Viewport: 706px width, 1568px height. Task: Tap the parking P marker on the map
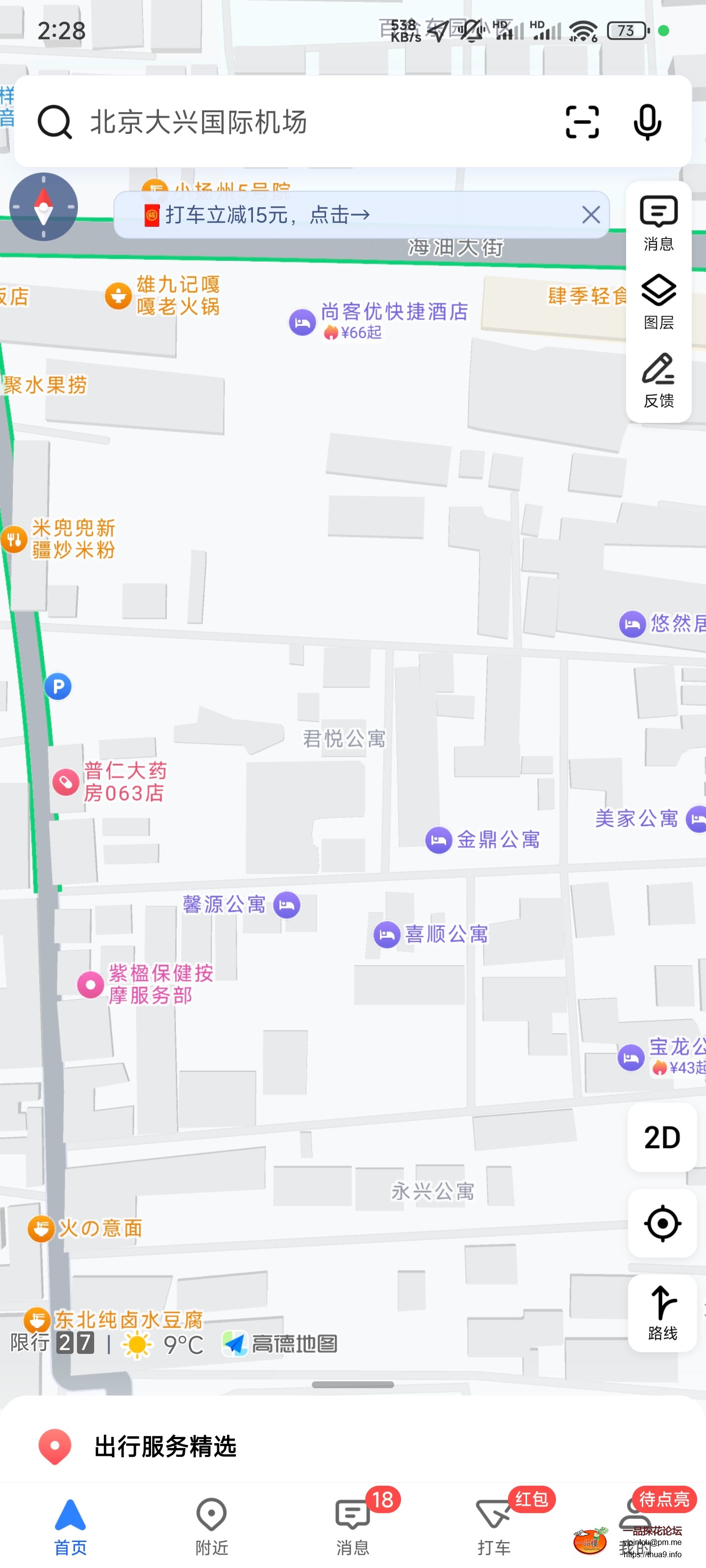click(x=57, y=686)
